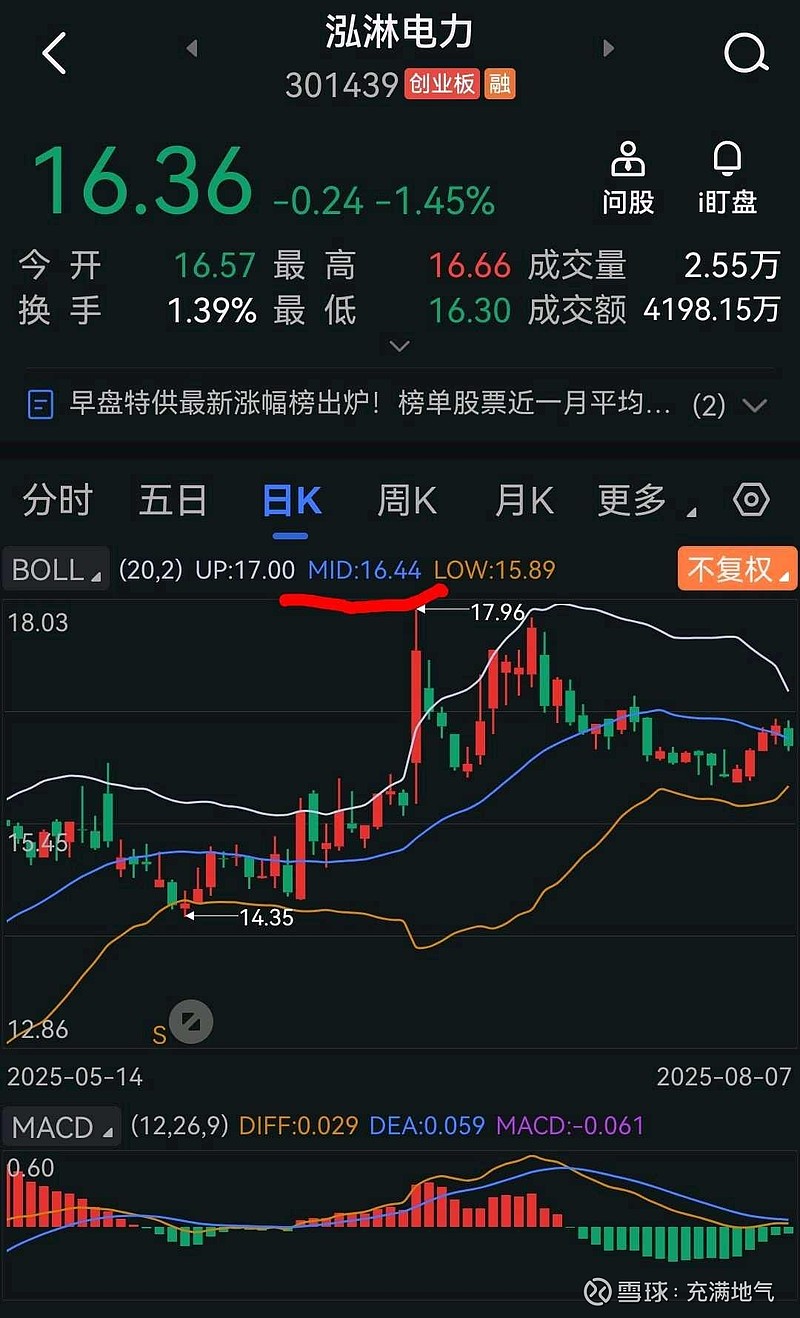The width and height of the screenshot is (800, 1318).
Task: Open the 问股 assistant
Action: pyautogui.click(x=628, y=178)
